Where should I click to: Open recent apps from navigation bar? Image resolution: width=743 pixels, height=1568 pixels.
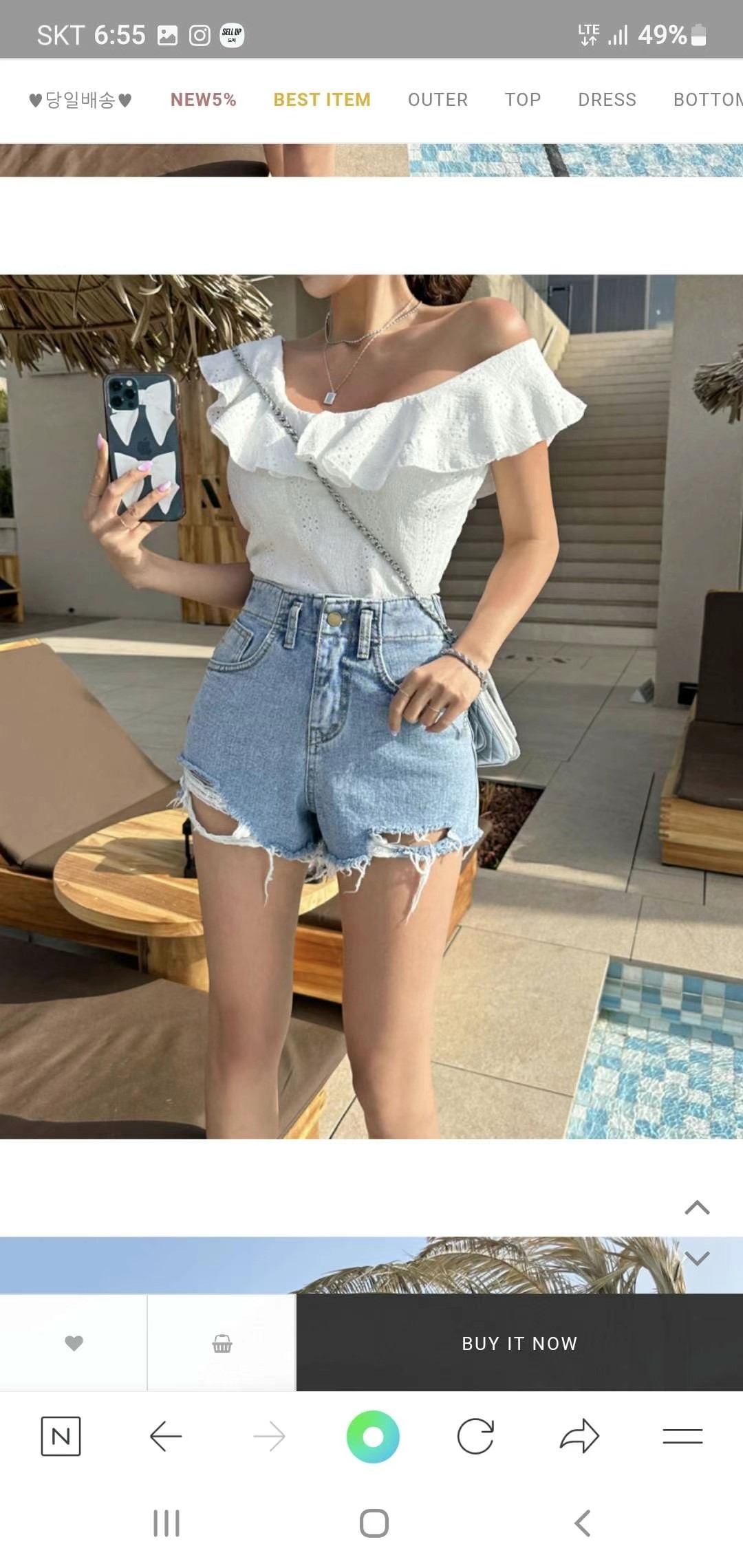pyautogui.click(x=166, y=1523)
